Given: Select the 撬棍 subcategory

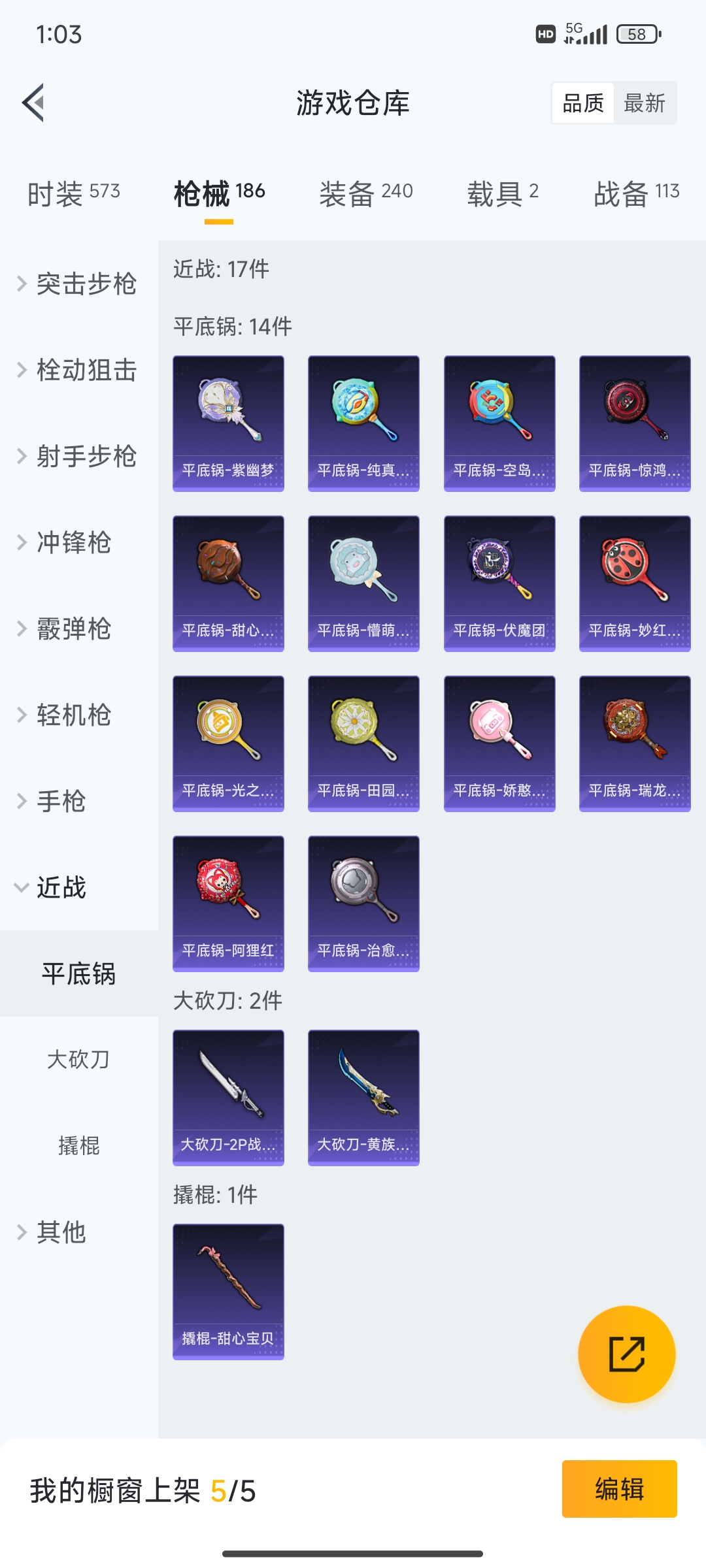Looking at the screenshot, I should 78,1146.
